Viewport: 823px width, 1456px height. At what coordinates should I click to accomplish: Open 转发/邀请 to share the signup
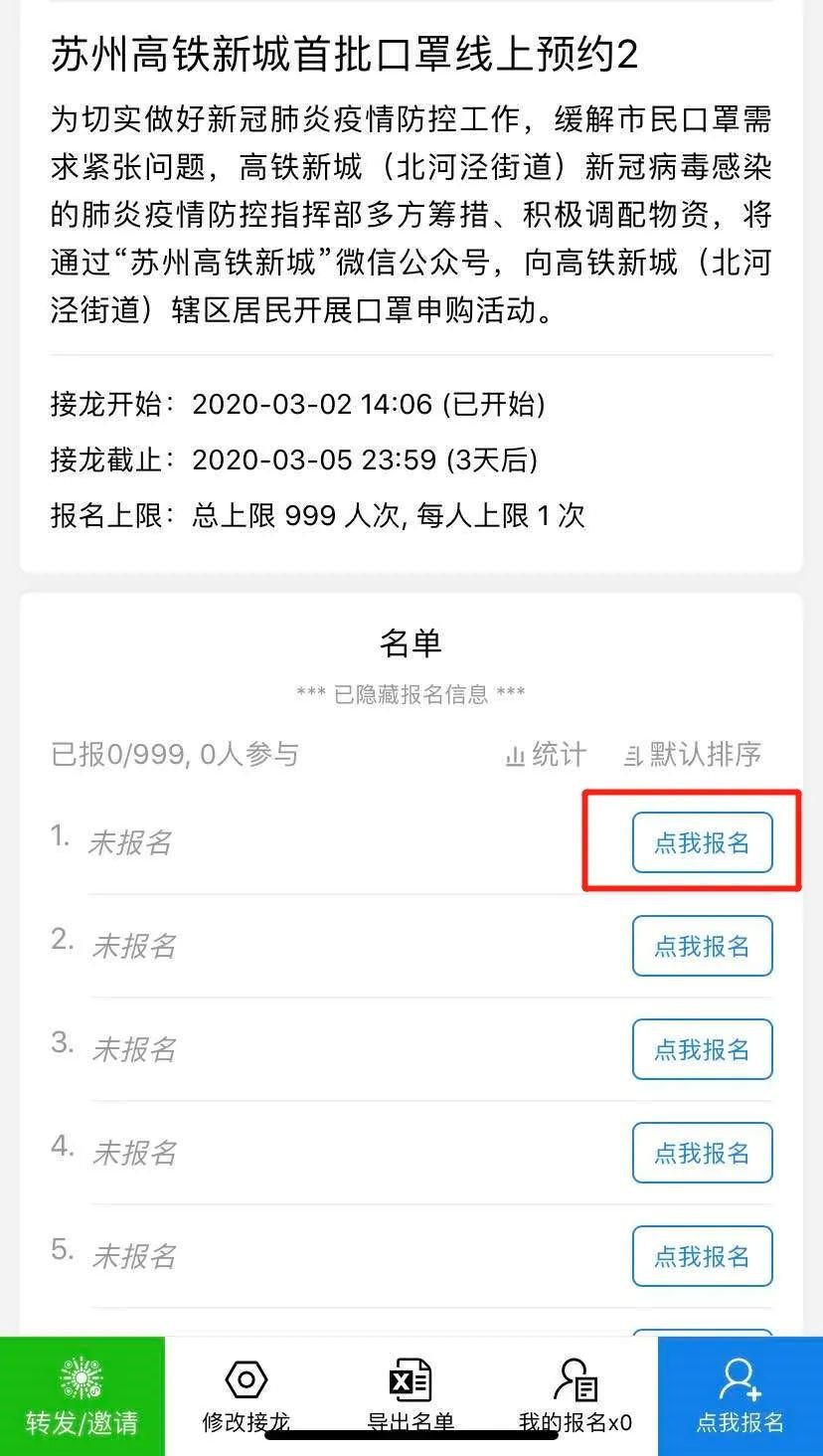click(x=82, y=1396)
